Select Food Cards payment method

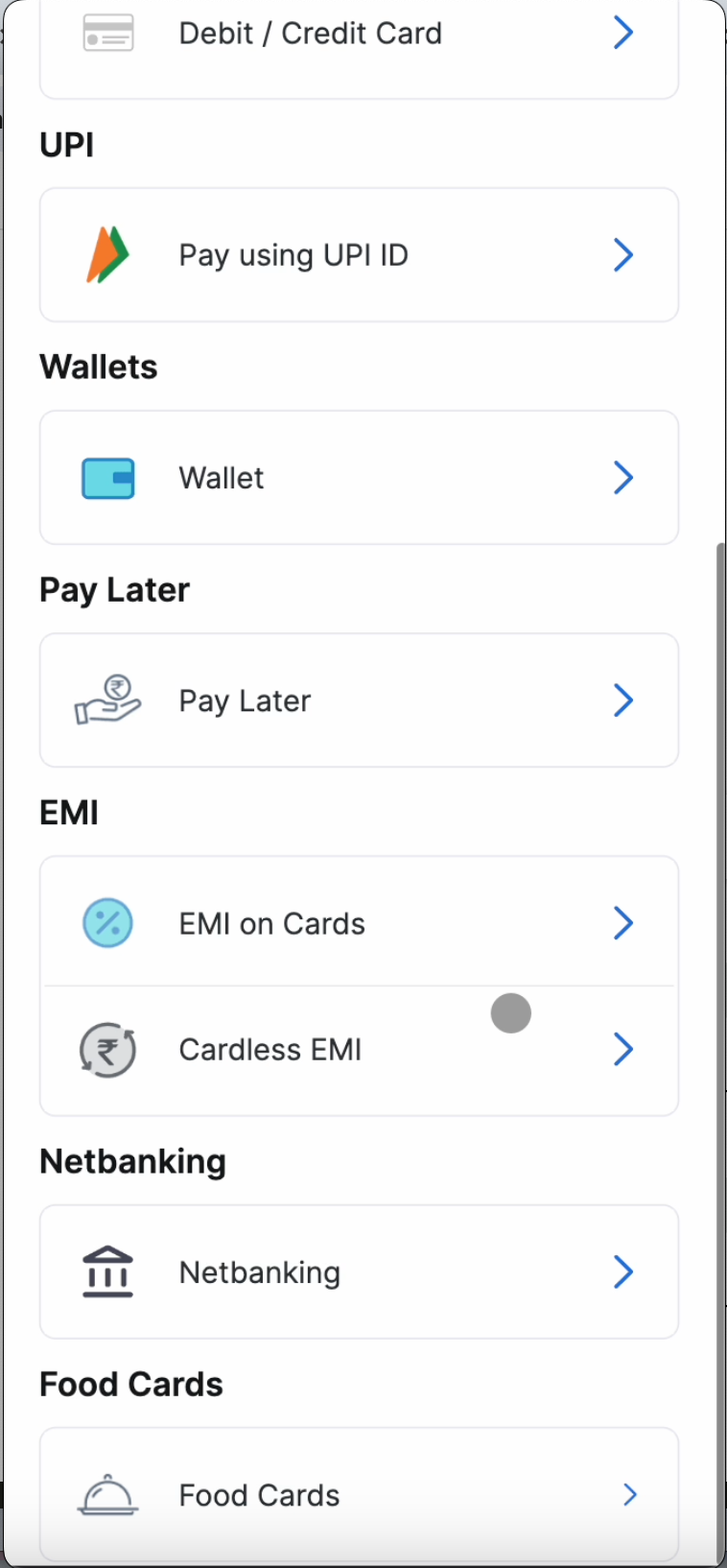click(359, 1494)
